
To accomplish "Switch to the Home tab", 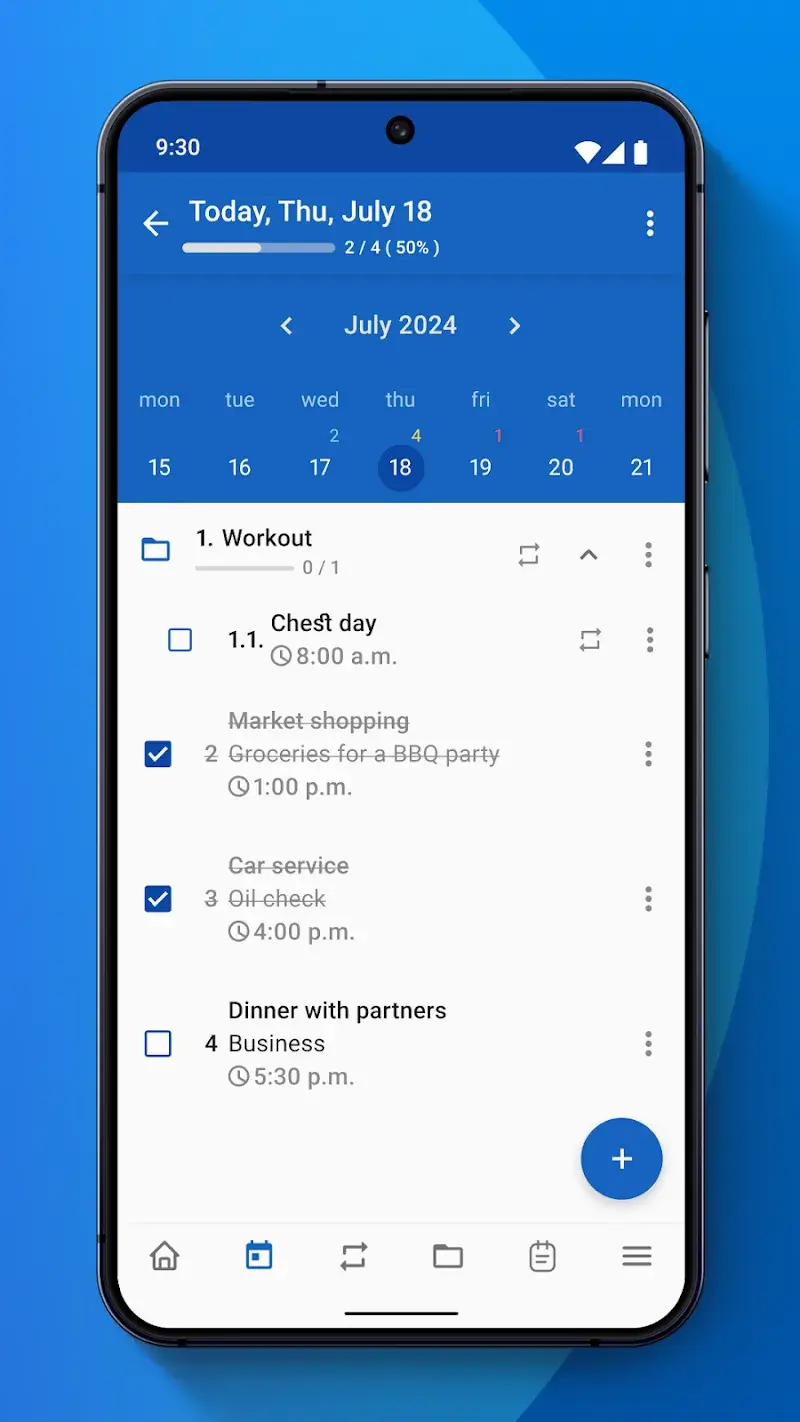I will pyautogui.click(x=165, y=1256).
